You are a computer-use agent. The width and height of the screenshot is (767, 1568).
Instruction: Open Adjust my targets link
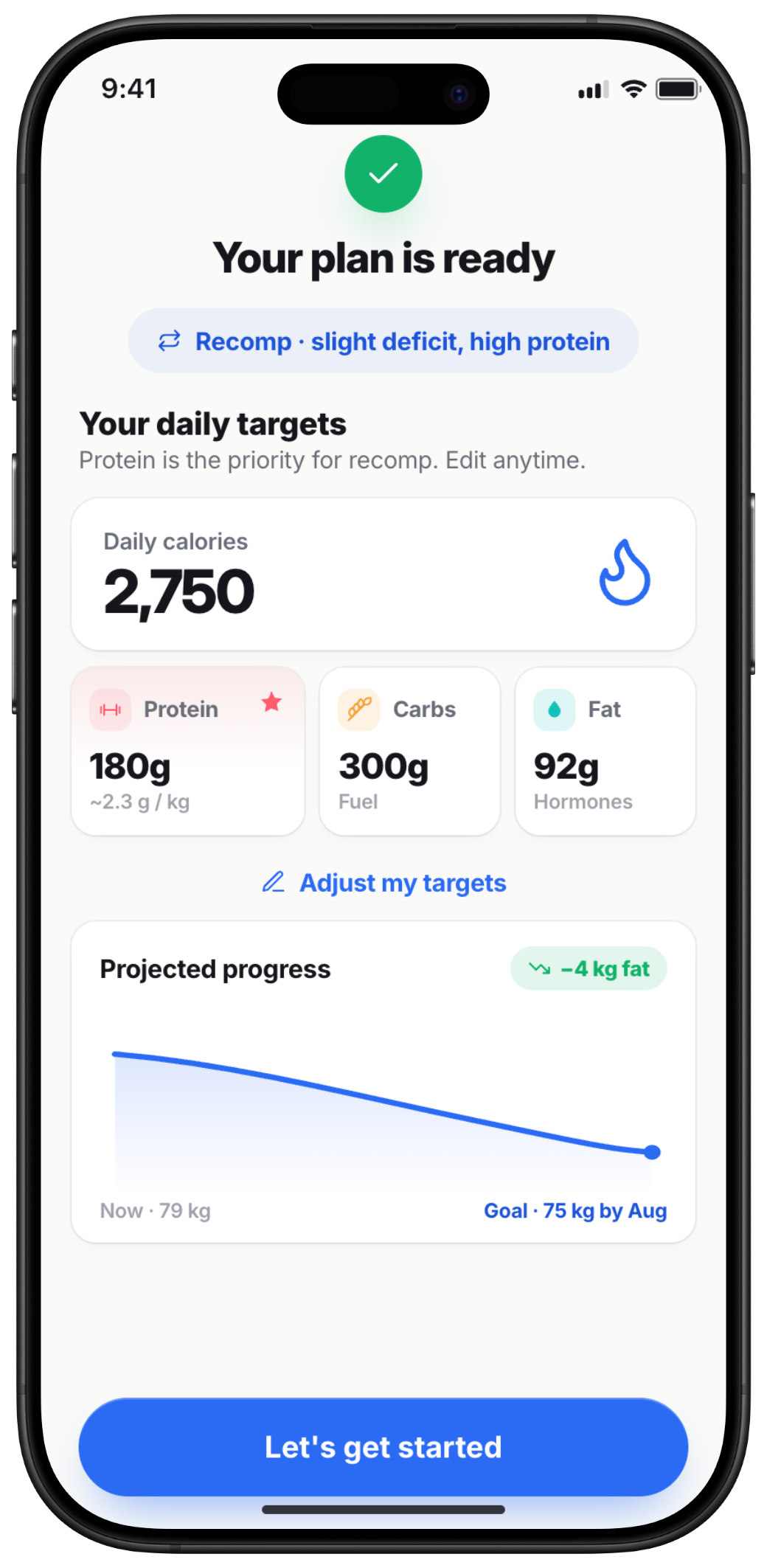coord(383,883)
